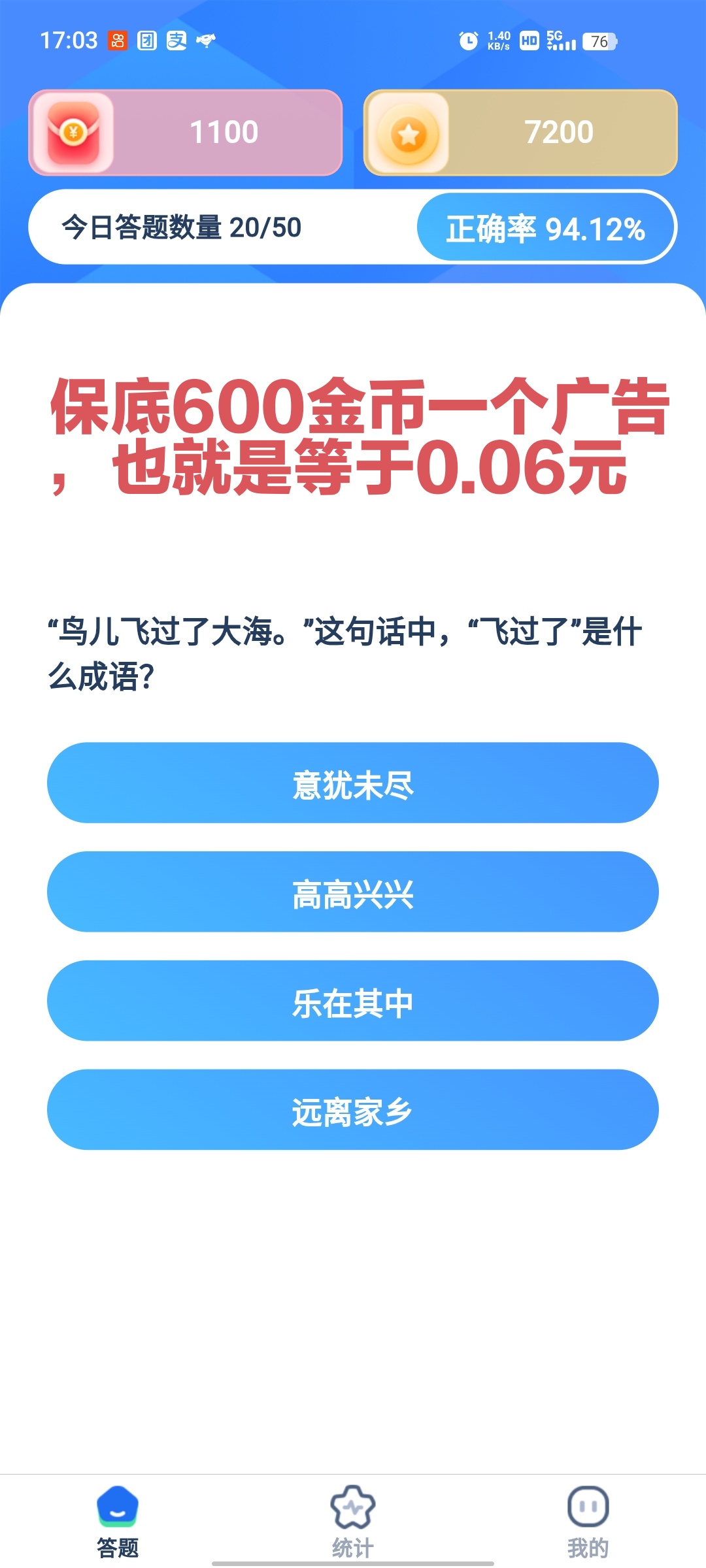Select the answer 意犹未尽

pos(353,783)
